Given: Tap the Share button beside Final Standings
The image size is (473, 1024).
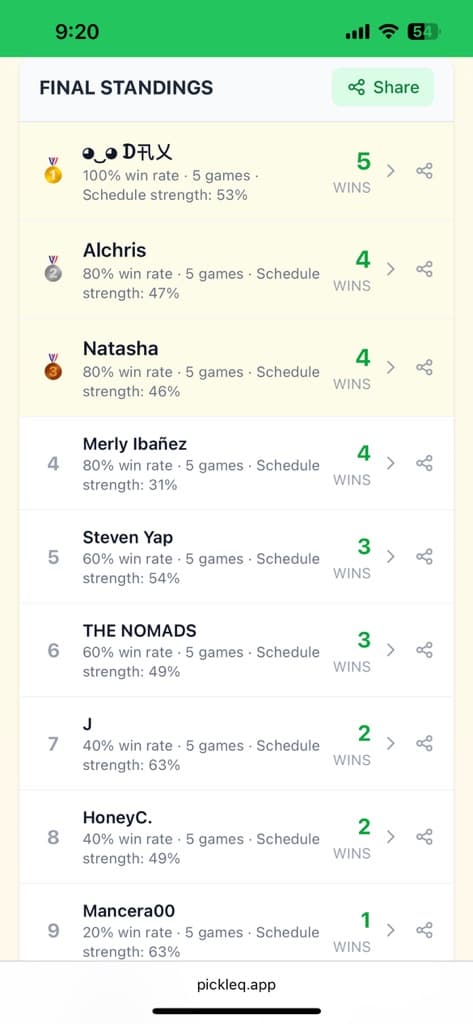Looking at the screenshot, I should click(383, 87).
